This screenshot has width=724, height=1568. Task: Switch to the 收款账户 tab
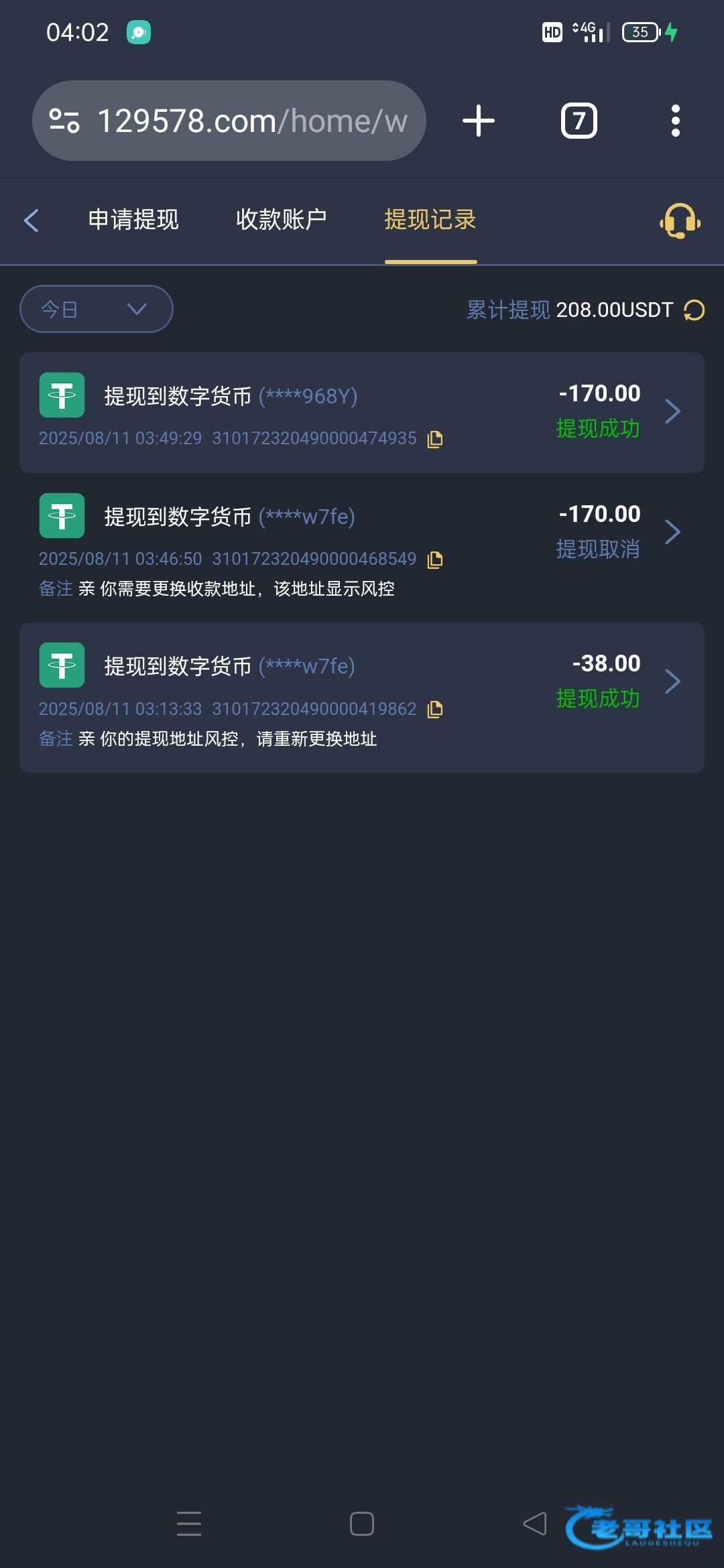[281, 219]
